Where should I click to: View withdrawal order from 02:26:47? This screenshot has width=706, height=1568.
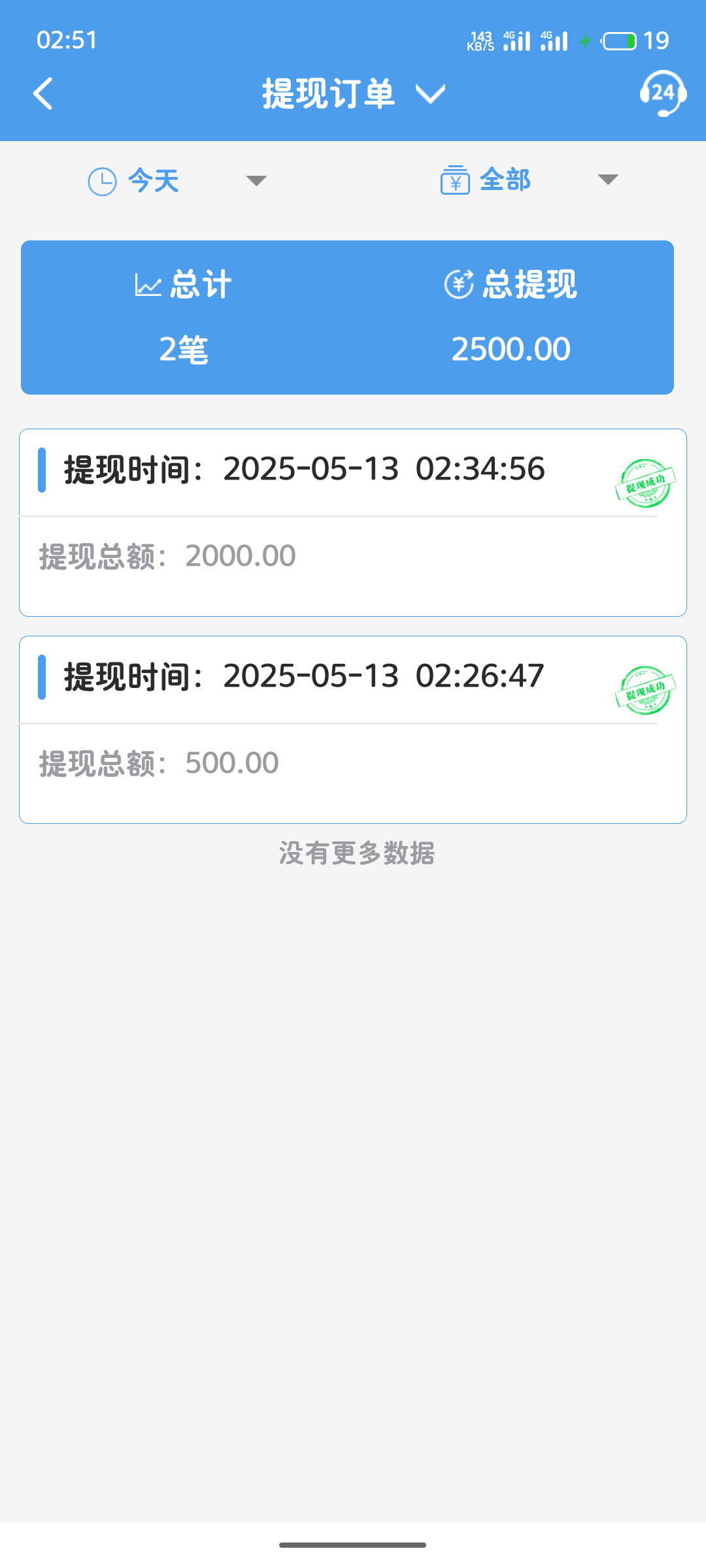pyautogui.click(x=353, y=729)
